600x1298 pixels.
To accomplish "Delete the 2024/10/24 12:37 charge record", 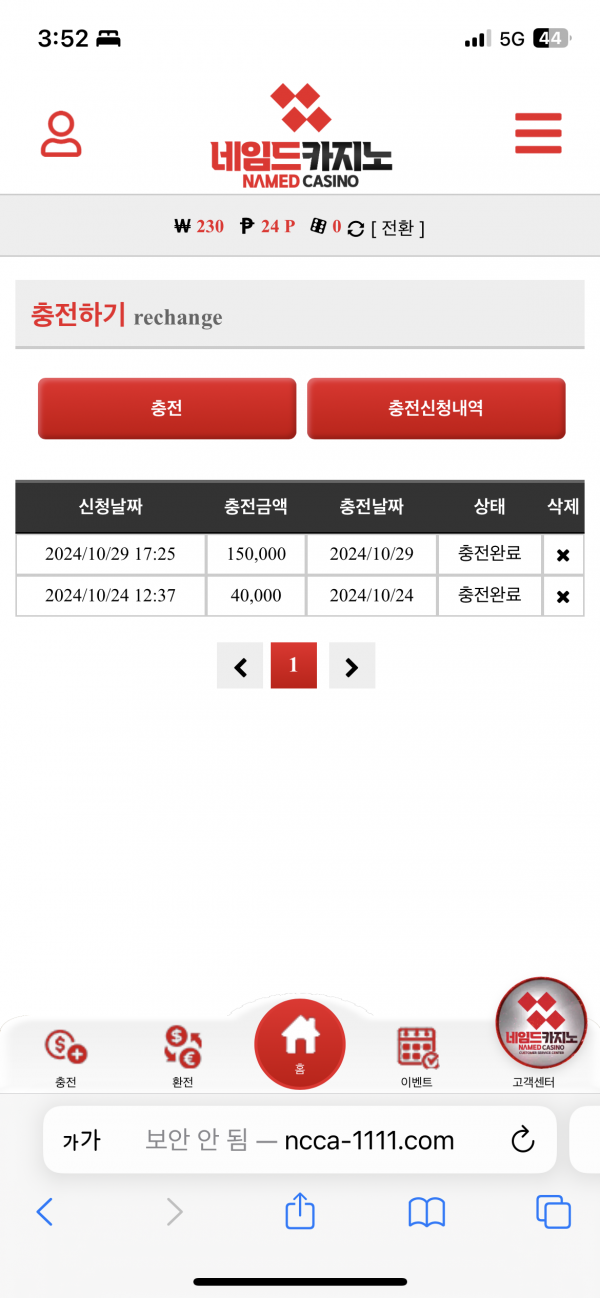I will click(x=563, y=596).
